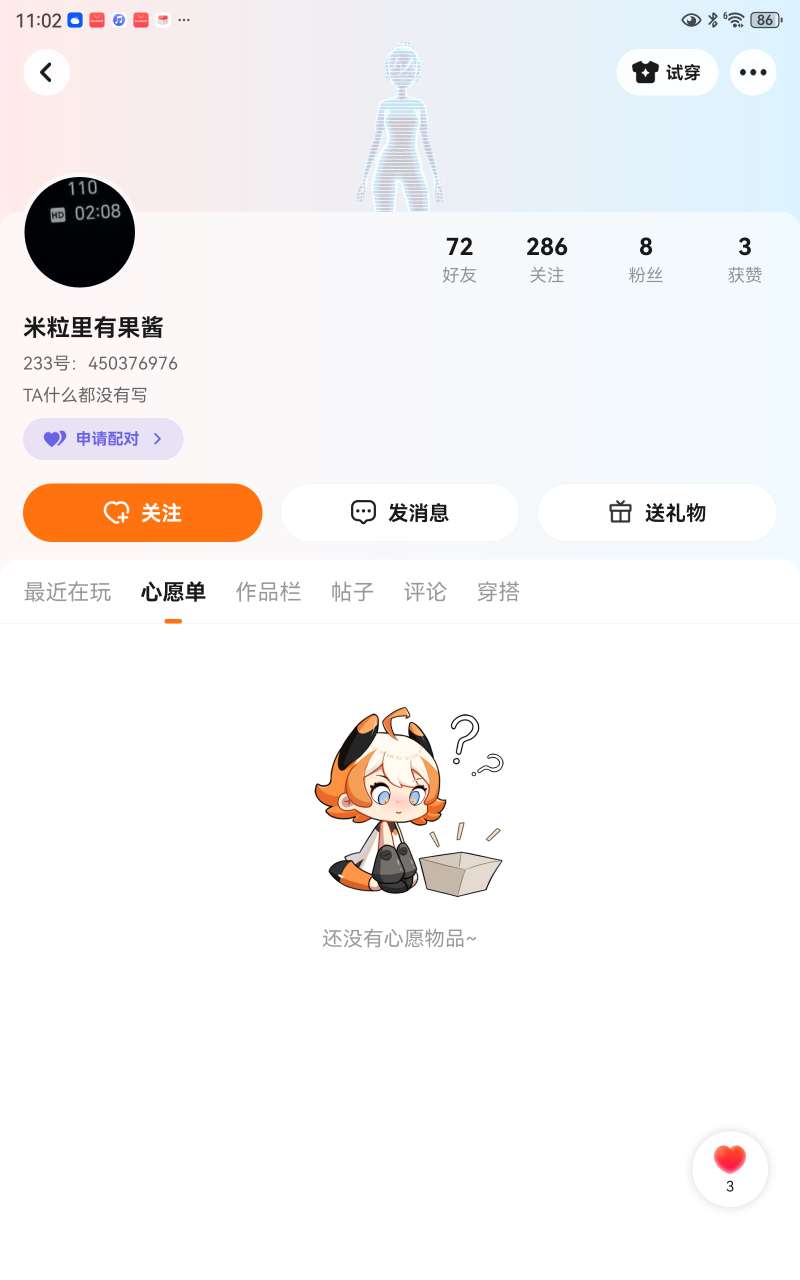View the 72 好友 friends list
Screen dimensions: 800x1280
[460, 259]
